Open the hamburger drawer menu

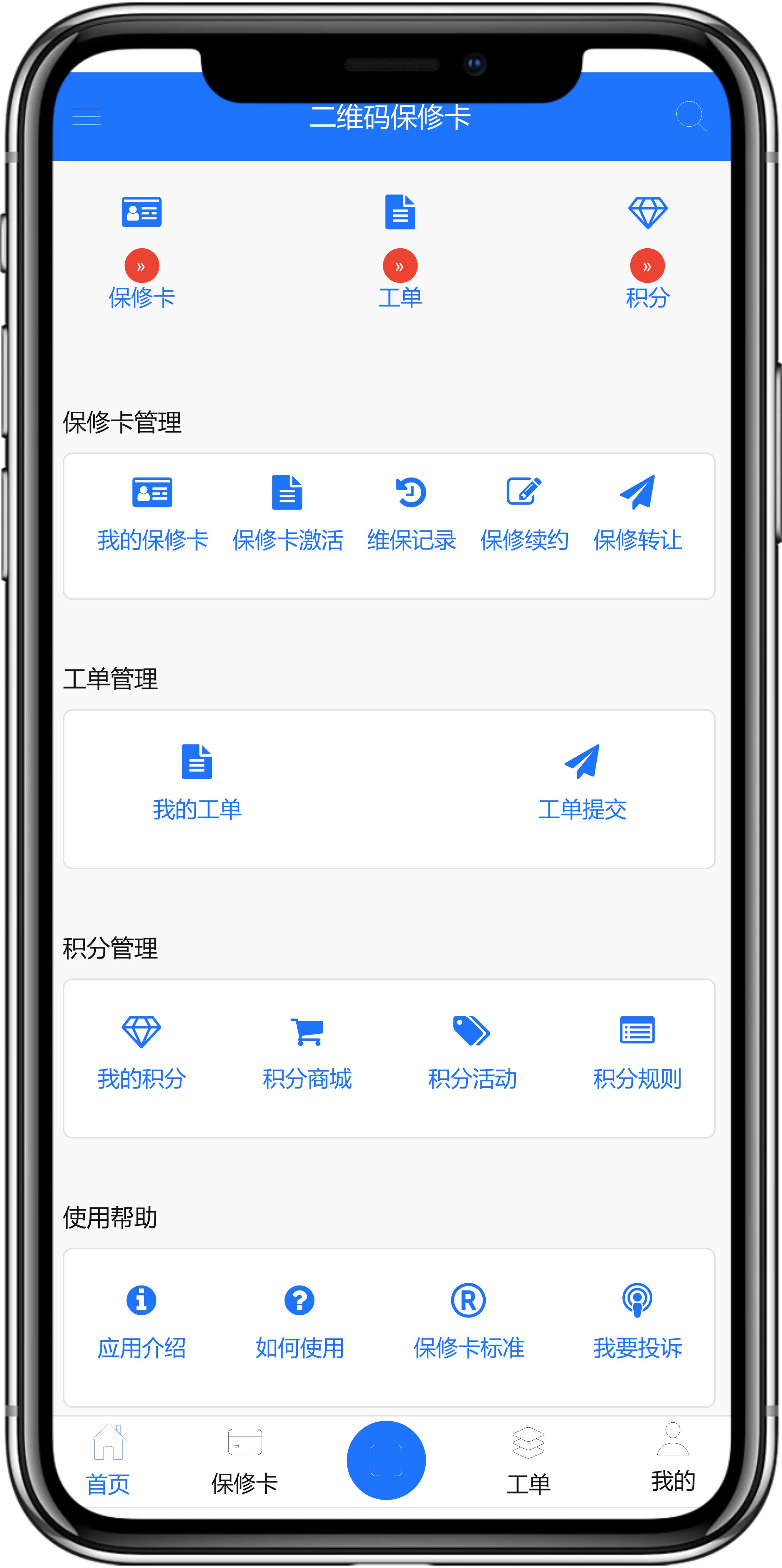86,116
